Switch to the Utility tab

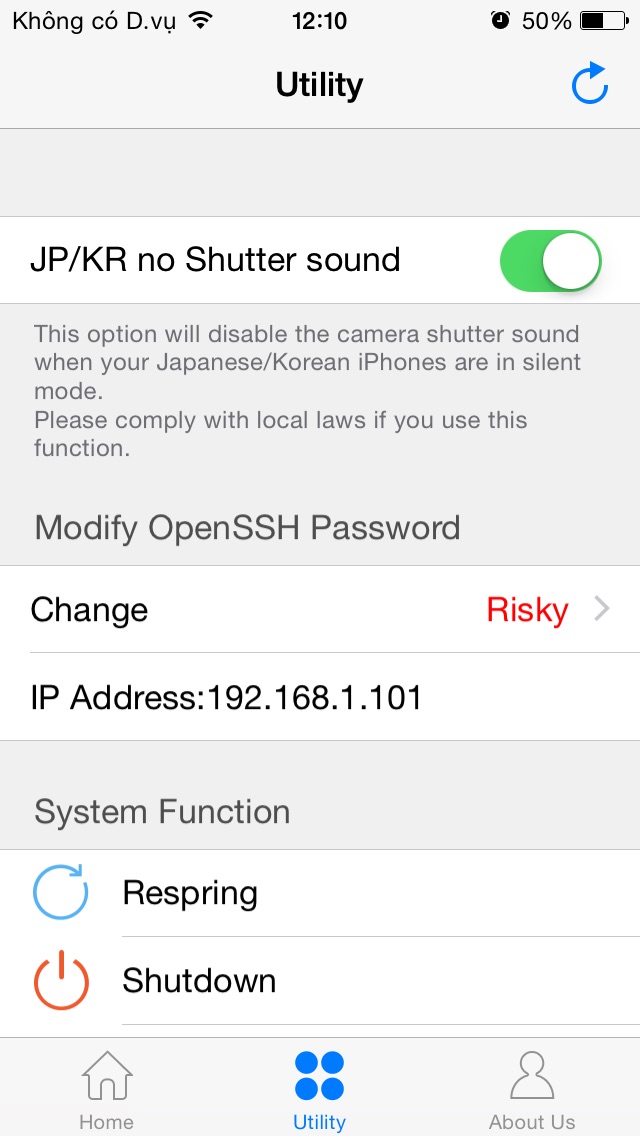319,1089
